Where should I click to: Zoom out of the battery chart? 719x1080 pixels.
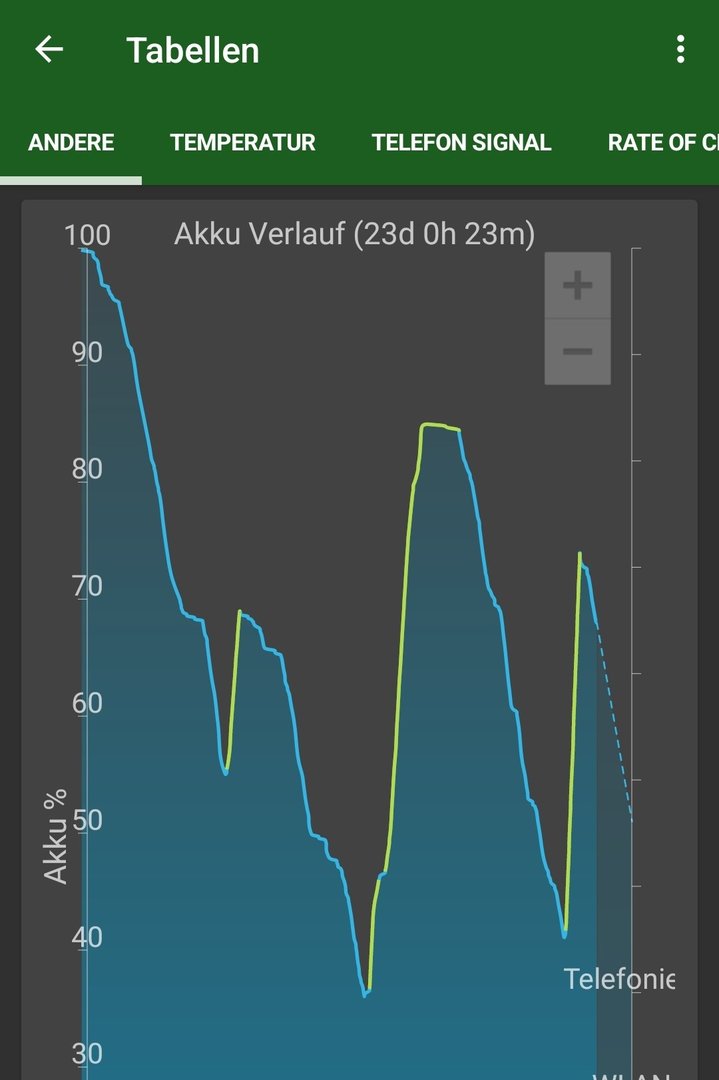(577, 352)
